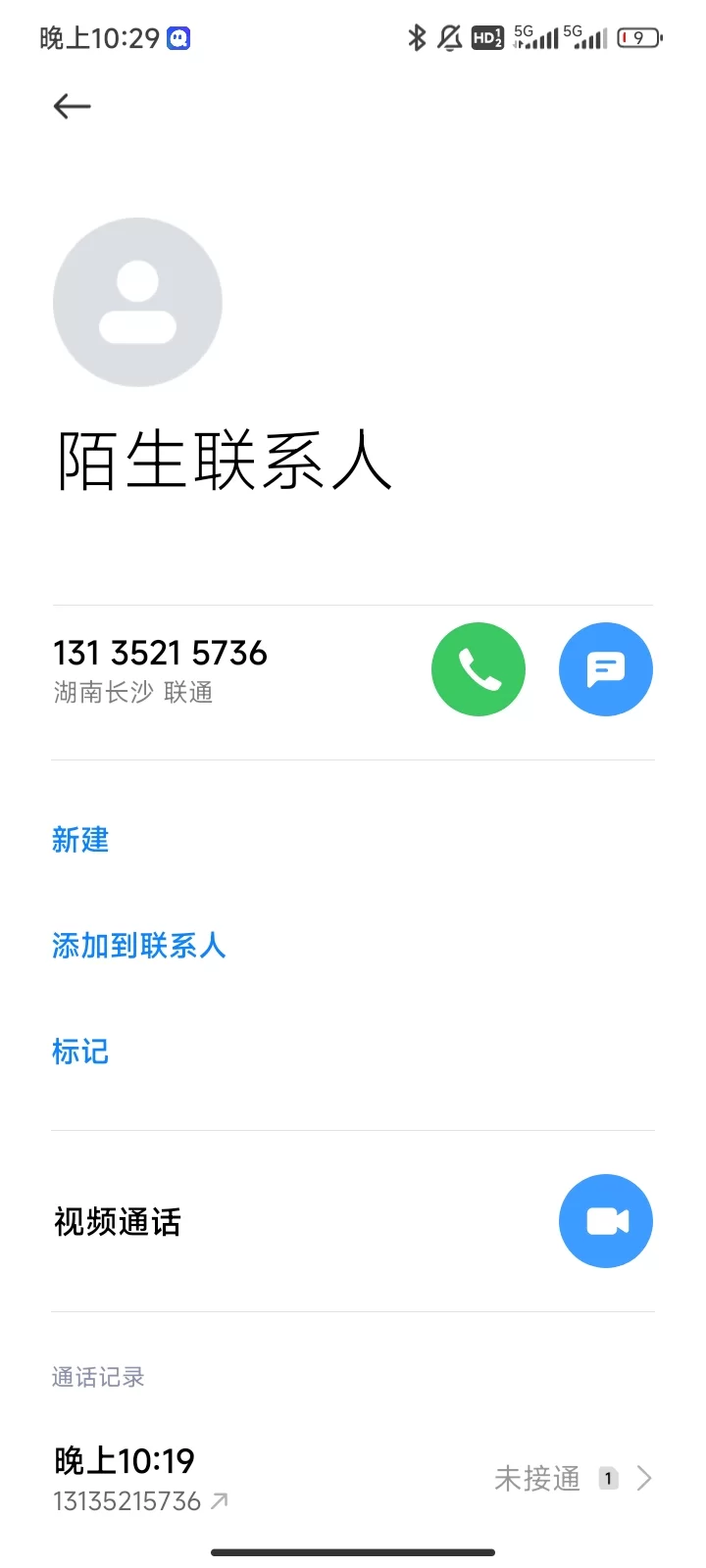This screenshot has height=1568, width=706.
Task: Start a video call via camera button
Action: click(x=605, y=1221)
